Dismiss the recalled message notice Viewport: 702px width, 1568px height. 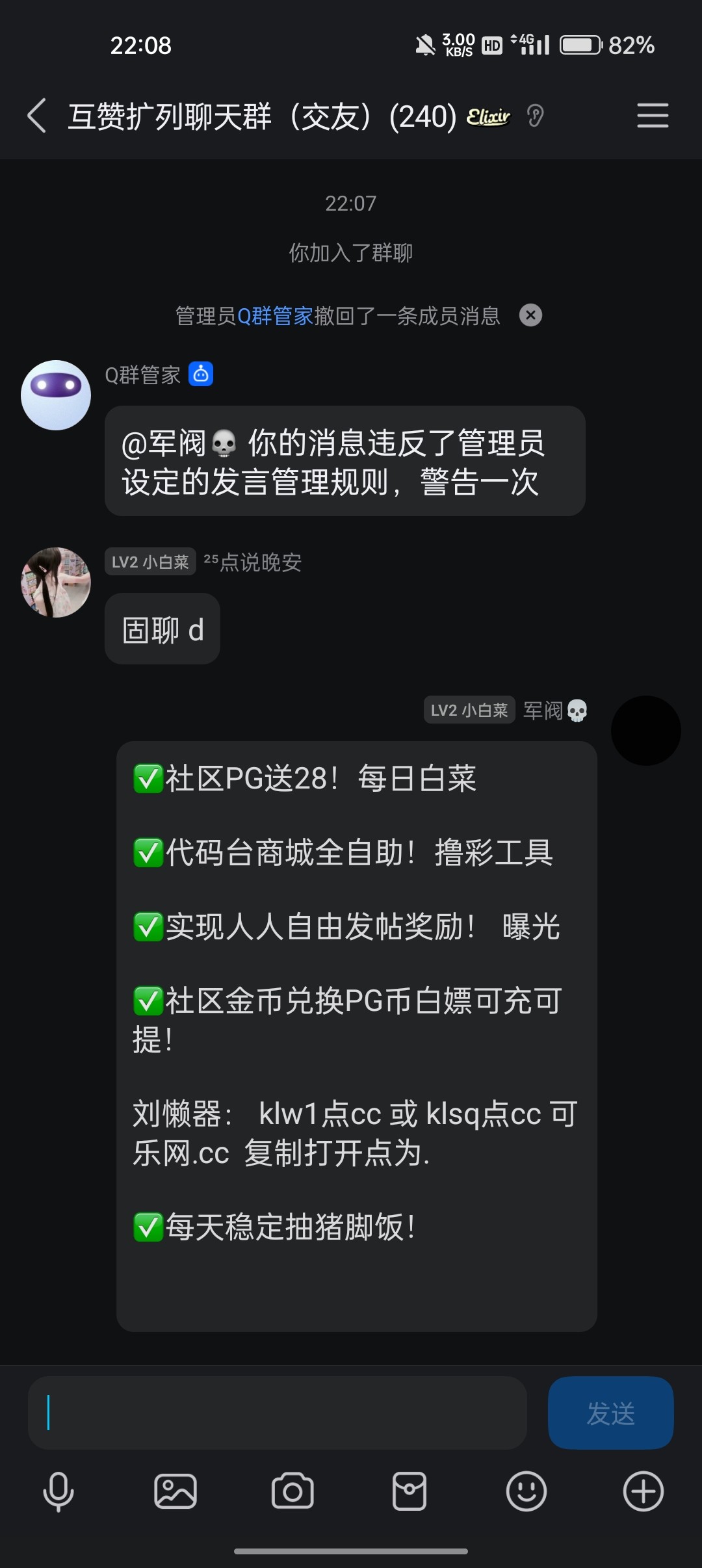[x=530, y=315]
